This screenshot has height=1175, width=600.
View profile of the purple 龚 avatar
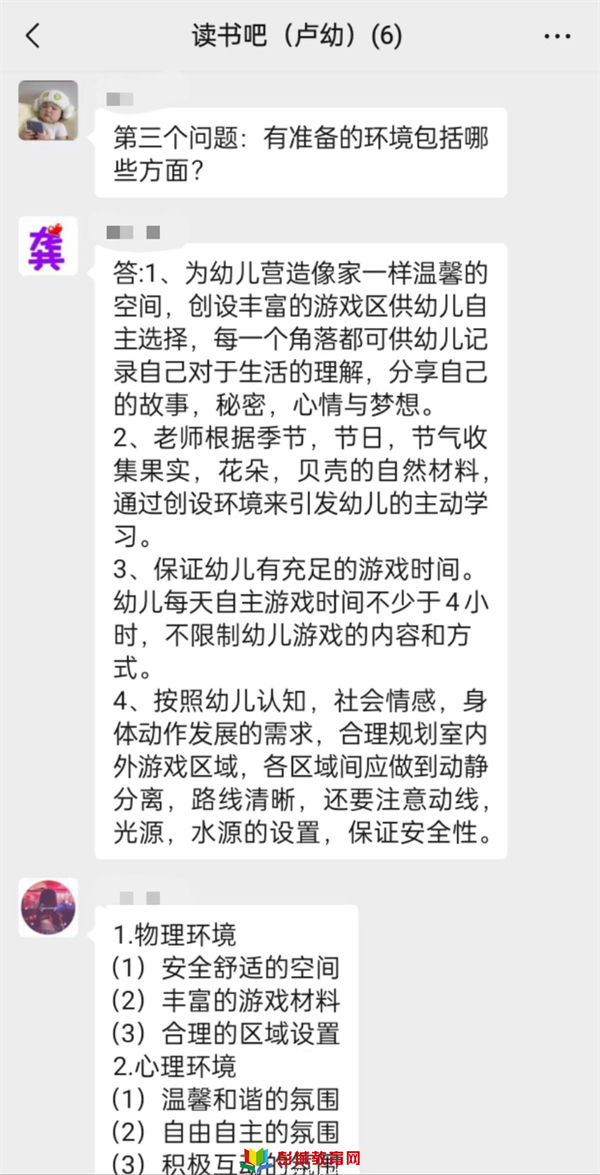point(48,246)
